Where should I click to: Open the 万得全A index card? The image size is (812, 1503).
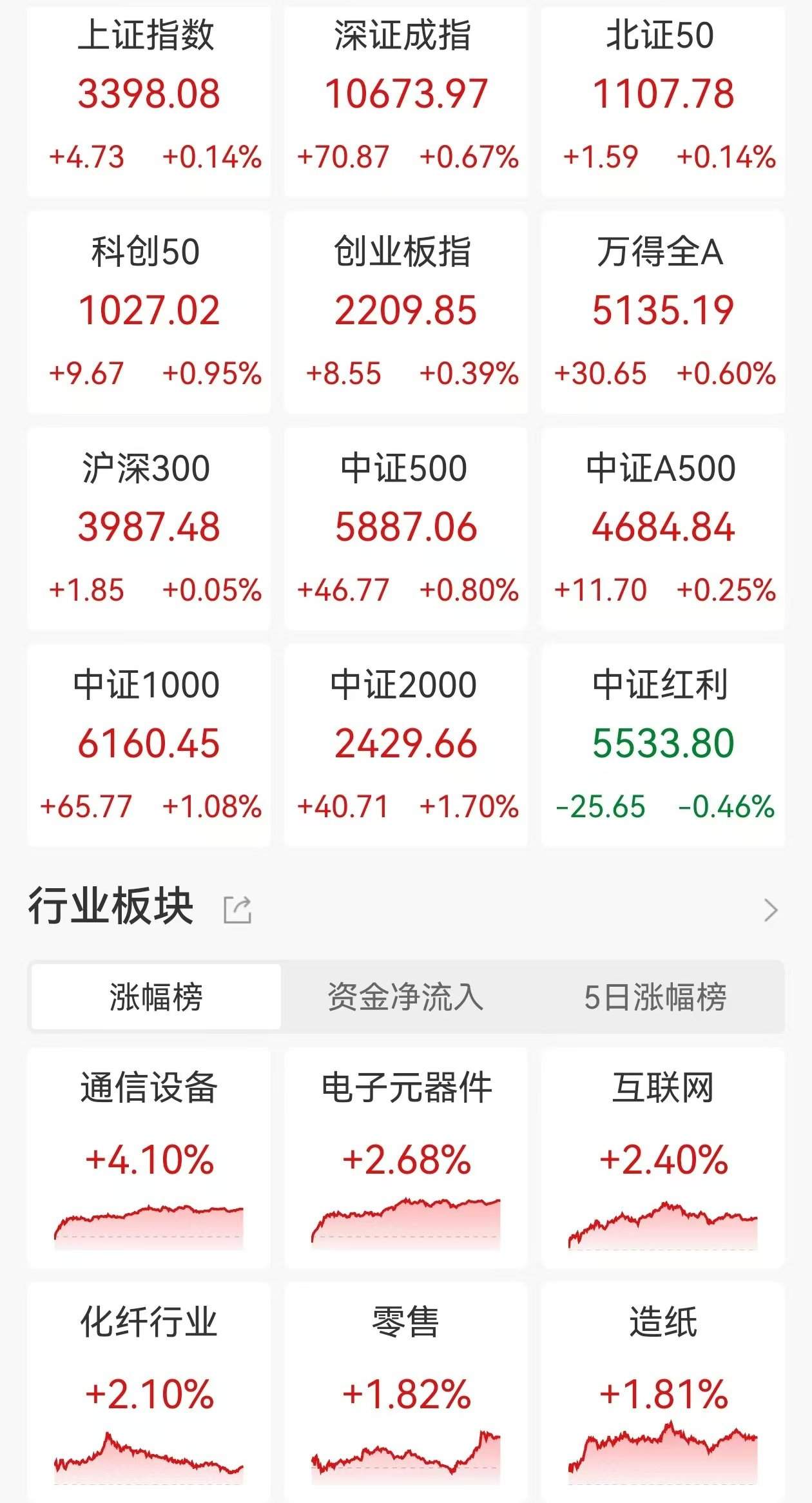tap(663, 312)
